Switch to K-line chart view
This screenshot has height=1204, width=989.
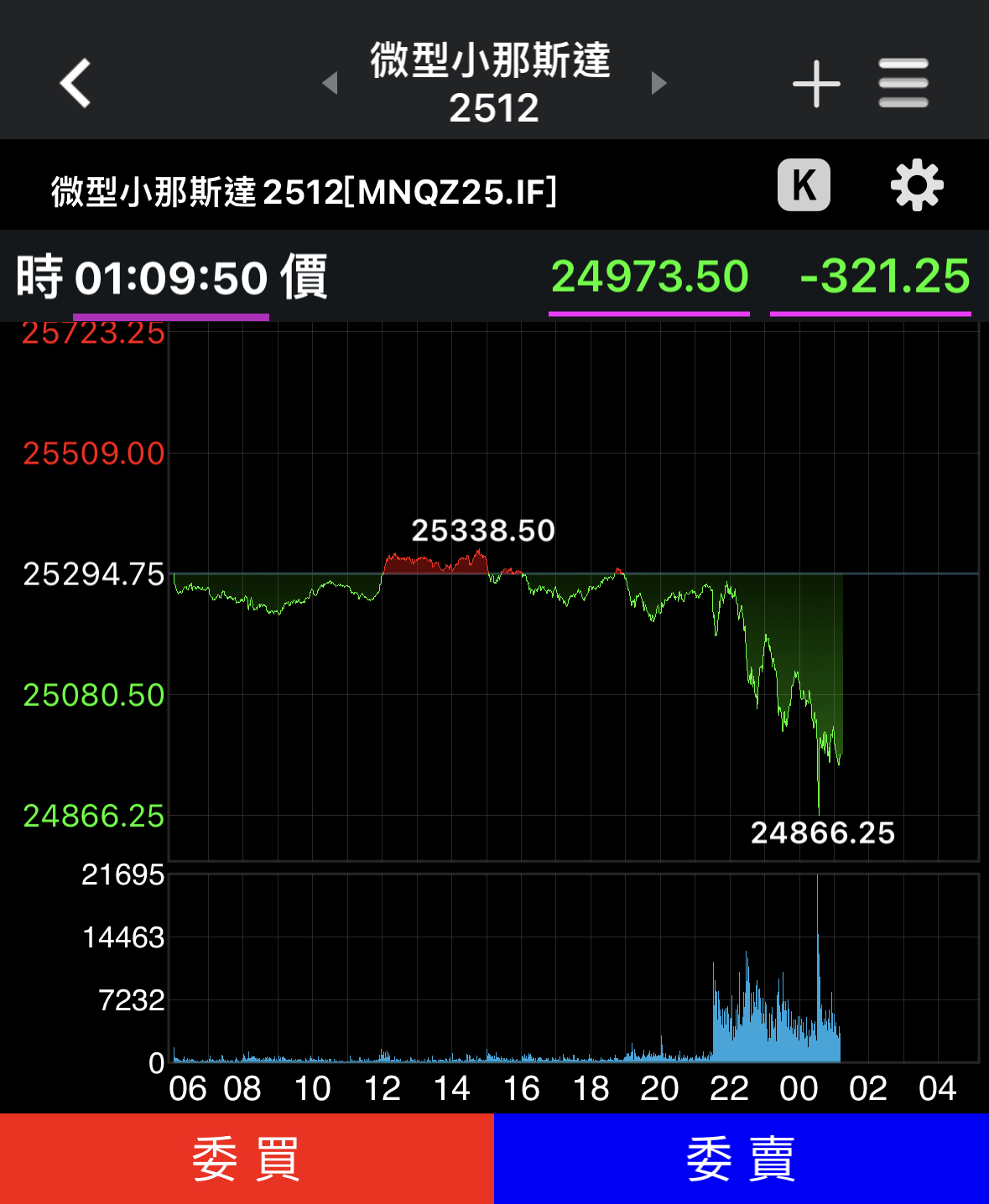[x=804, y=185]
